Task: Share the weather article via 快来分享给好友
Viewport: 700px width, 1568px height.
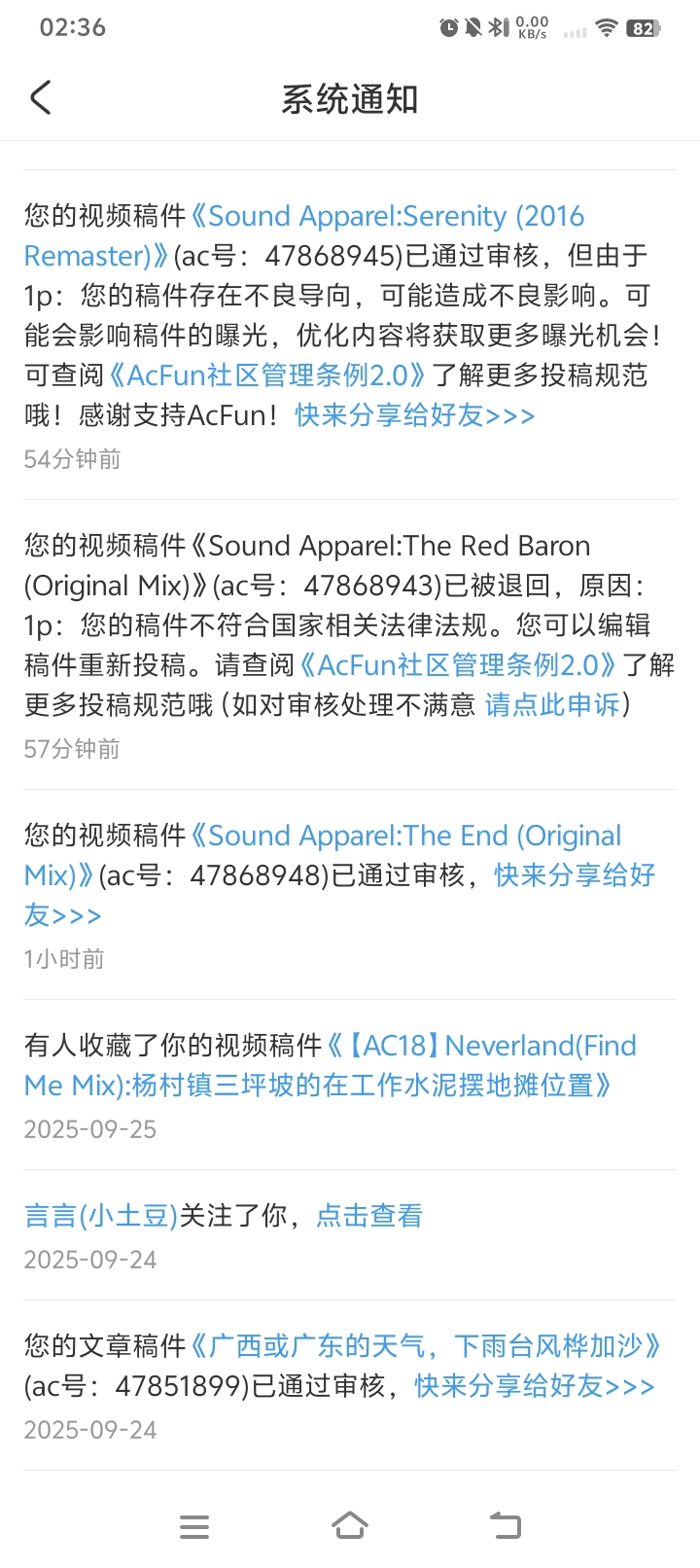Action: tap(534, 1385)
